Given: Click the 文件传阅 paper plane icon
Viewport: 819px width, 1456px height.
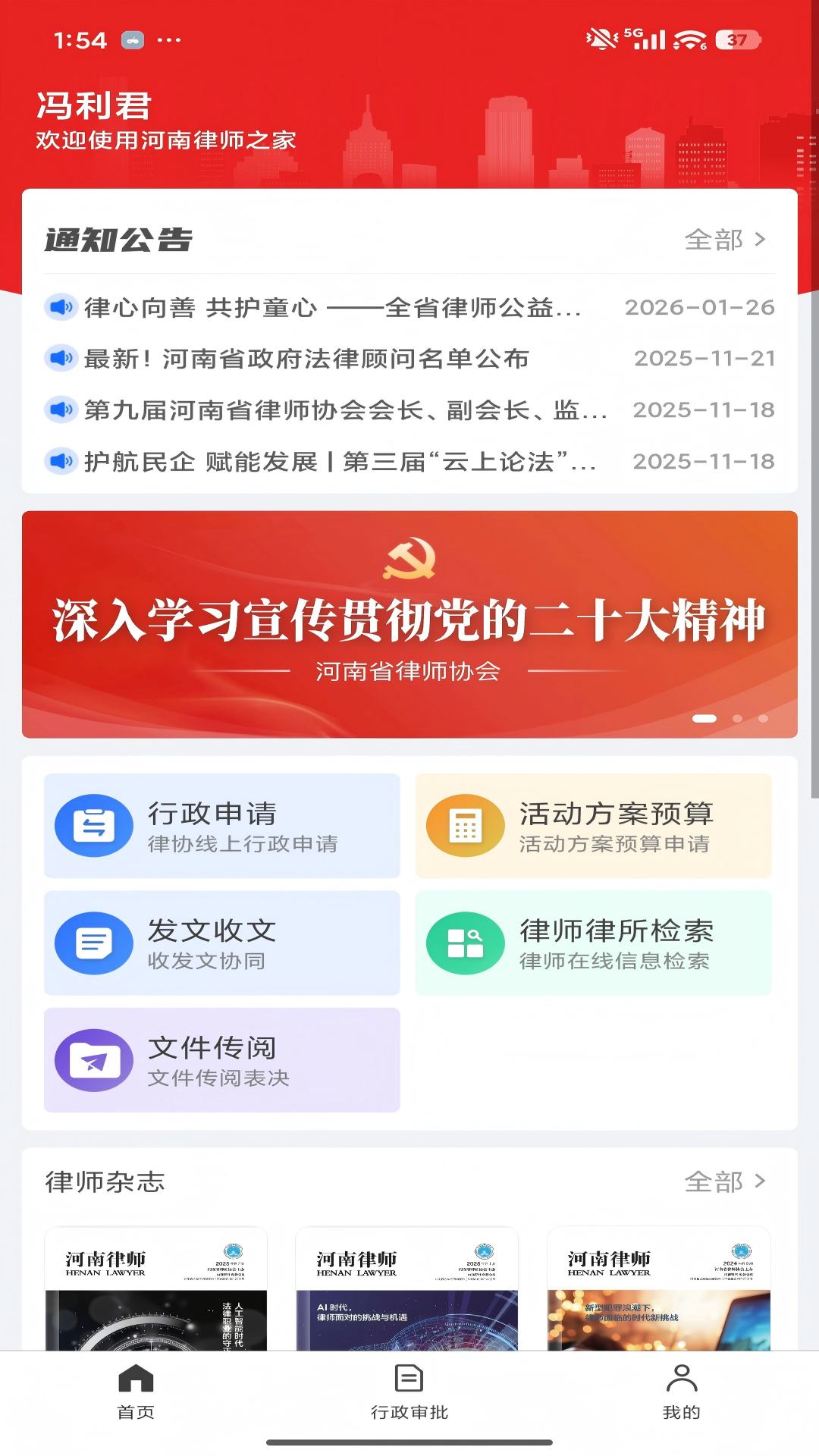Looking at the screenshot, I should coord(93,1061).
